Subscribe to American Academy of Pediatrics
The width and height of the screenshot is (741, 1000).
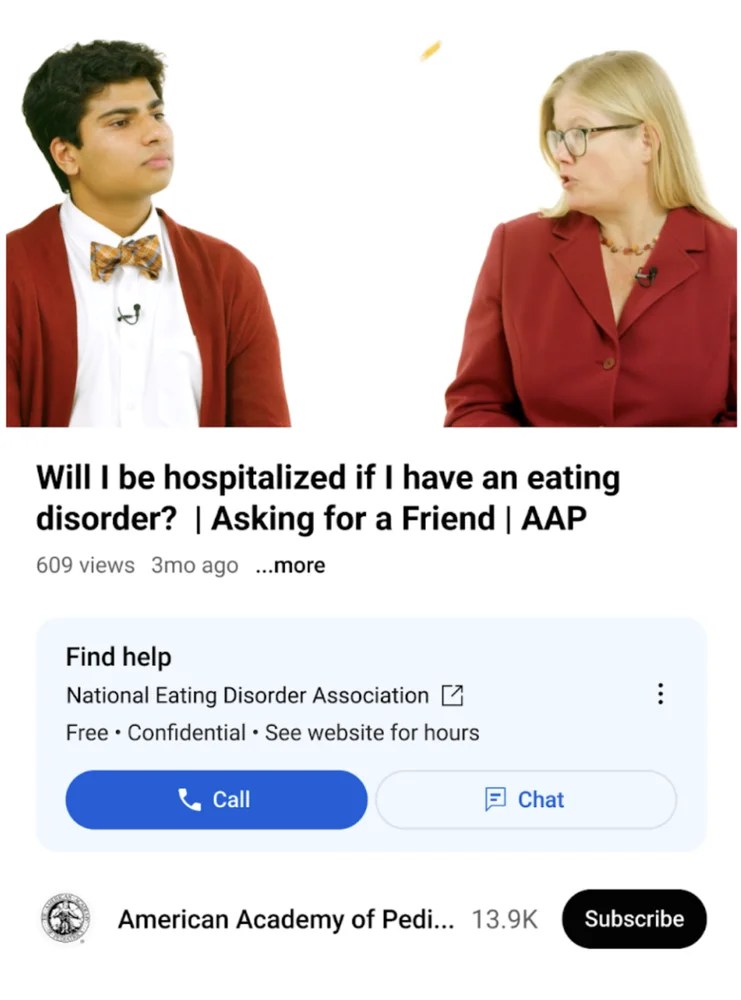tap(634, 919)
